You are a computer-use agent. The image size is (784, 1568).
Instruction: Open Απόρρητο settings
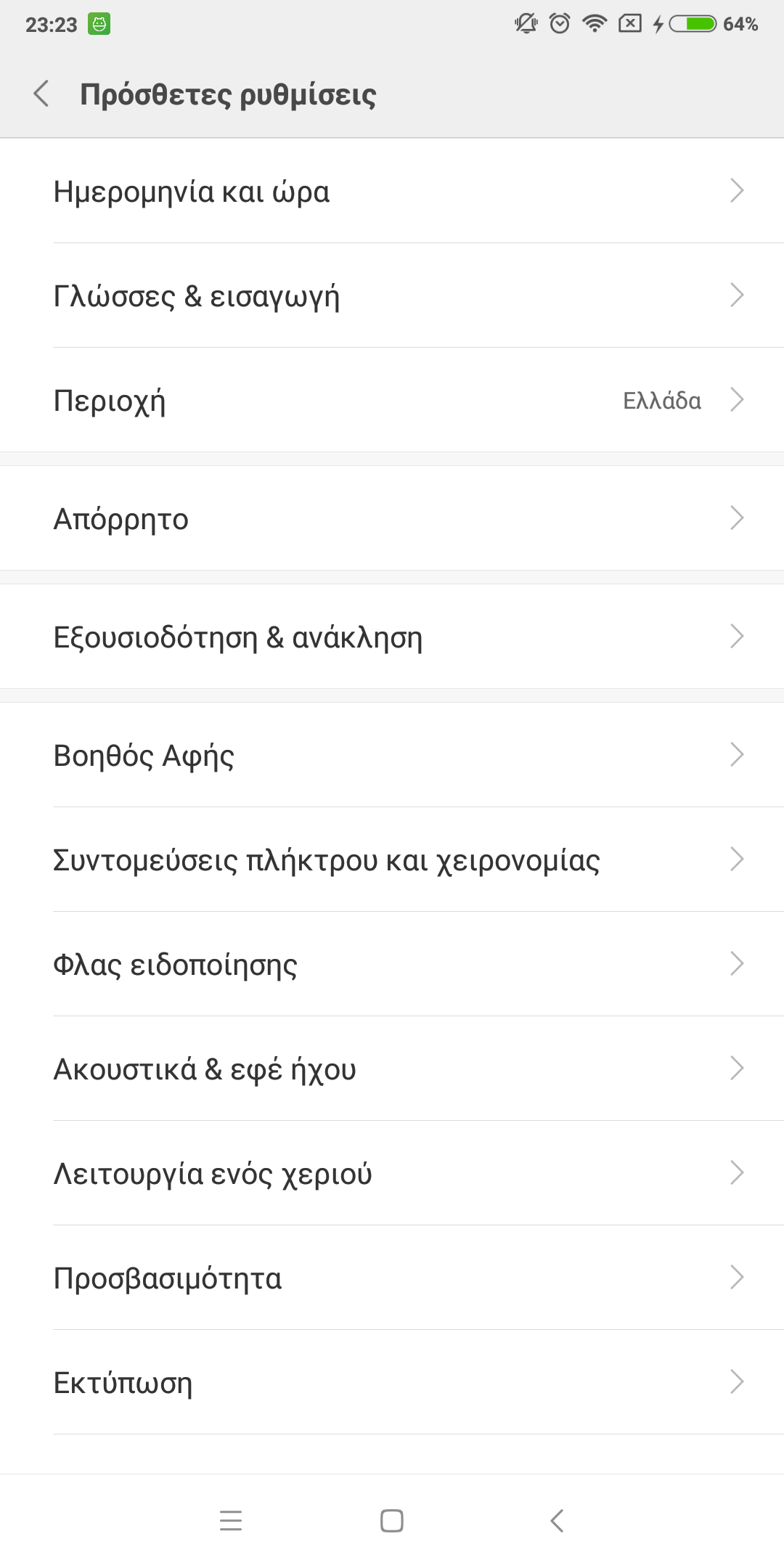tap(392, 518)
